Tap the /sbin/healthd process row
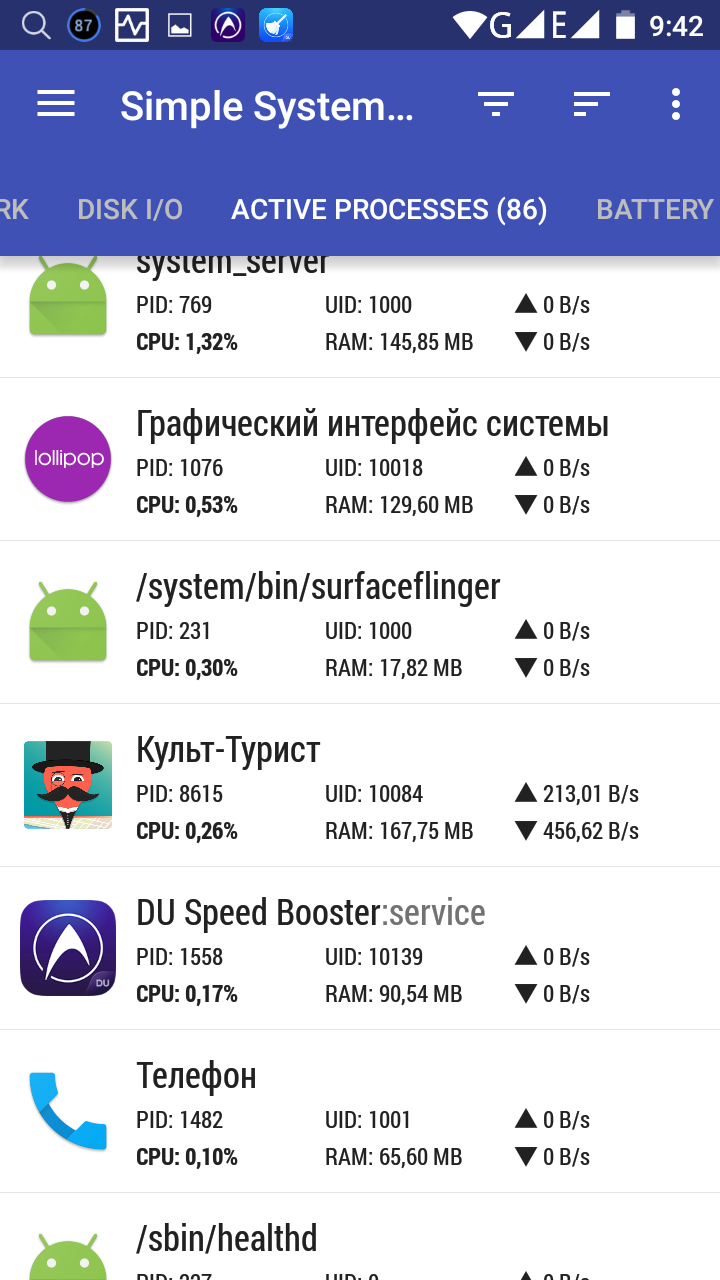This screenshot has height=1280, width=720. [360, 1245]
